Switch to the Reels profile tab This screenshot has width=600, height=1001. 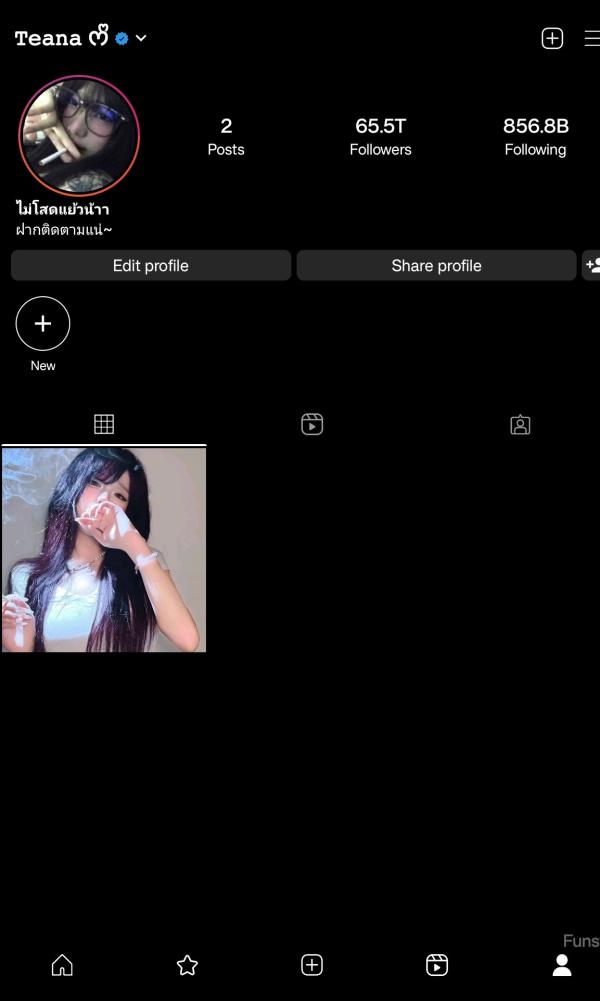312,424
